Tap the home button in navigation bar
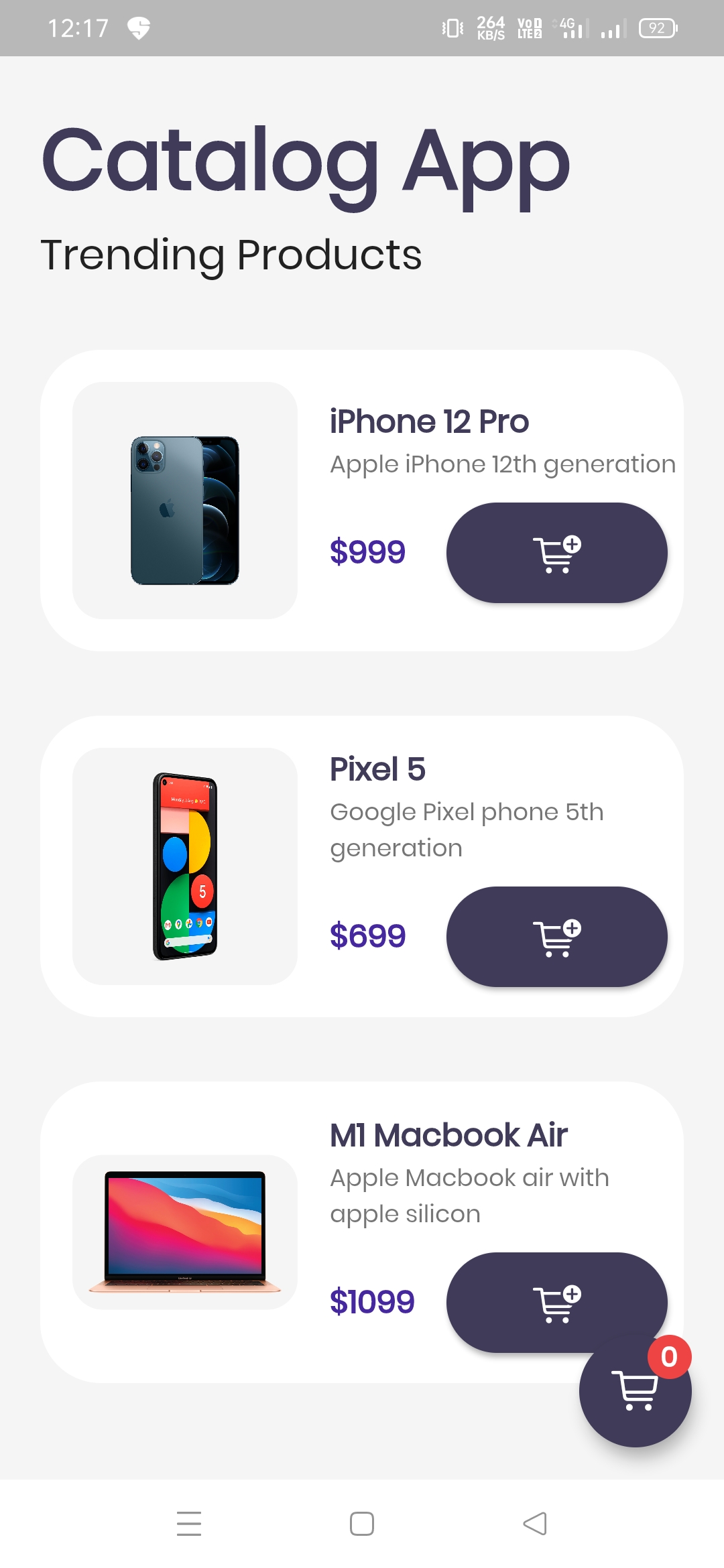Screen dimensions: 724x1568 click(x=362, y=1524)
